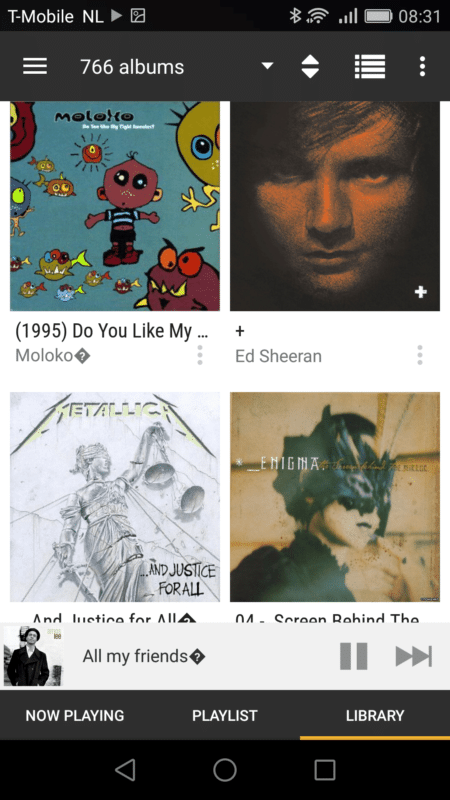Pause the current song
Screen dimensions: 450x800
pyautogui.click(x=354, y=656)
